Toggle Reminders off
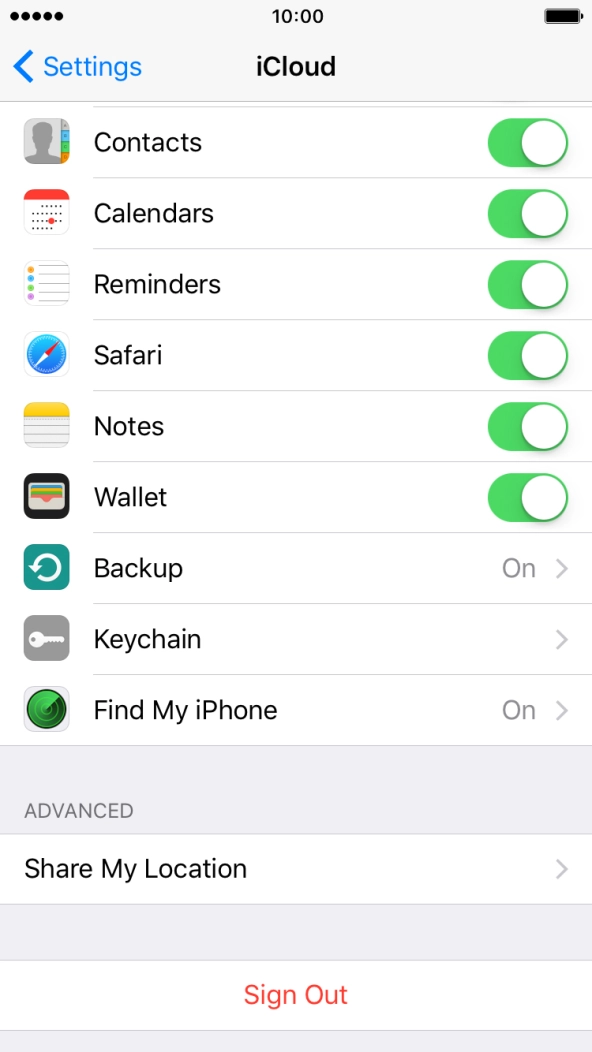 coord(528,284)
